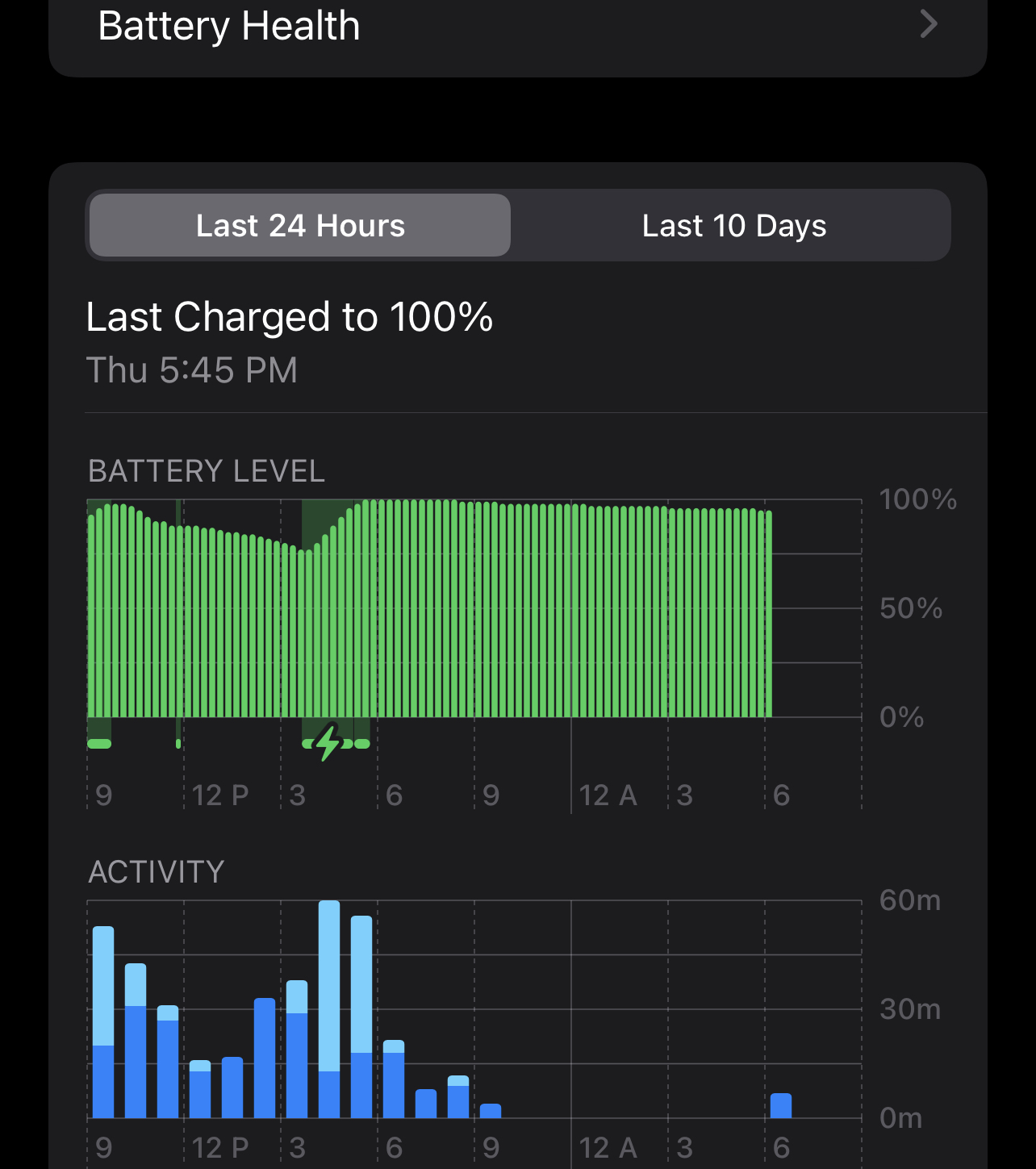Screen dimensions: 1036x1169
Task: Open the Battery Health row
Action: pos(516,28)
